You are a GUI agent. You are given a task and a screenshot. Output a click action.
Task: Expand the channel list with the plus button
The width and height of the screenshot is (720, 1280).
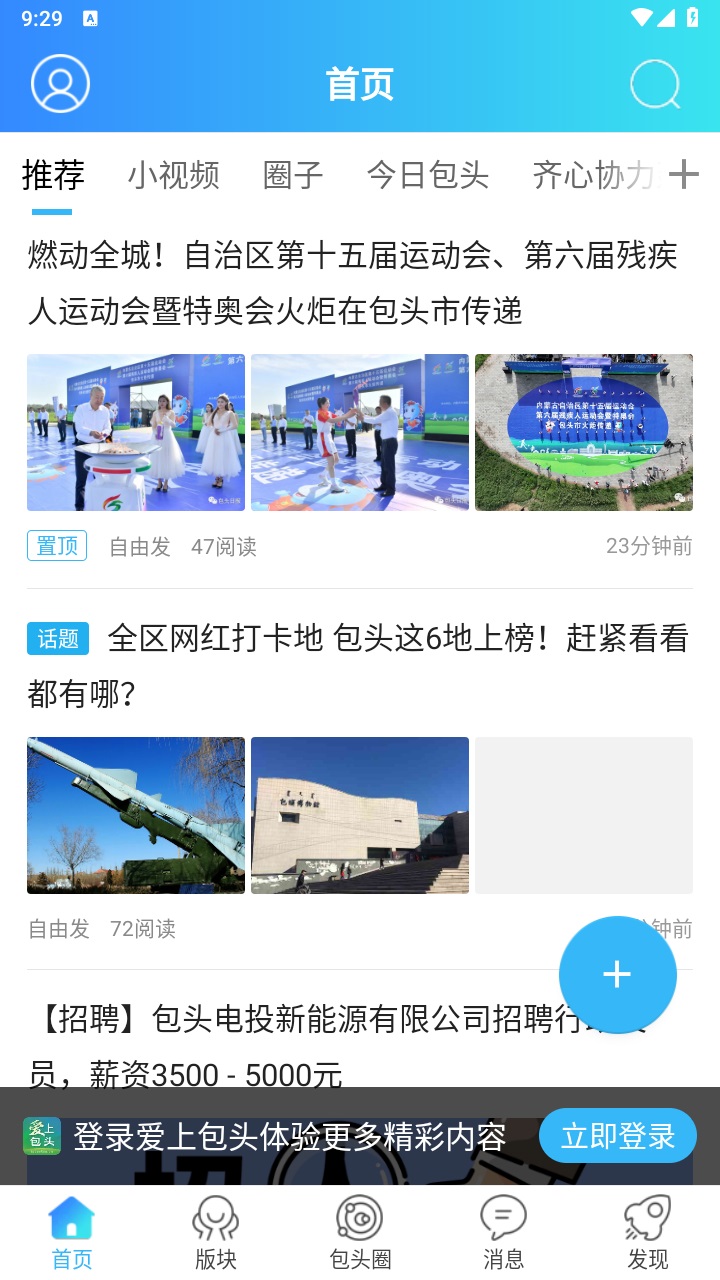(x=685, y=175)
